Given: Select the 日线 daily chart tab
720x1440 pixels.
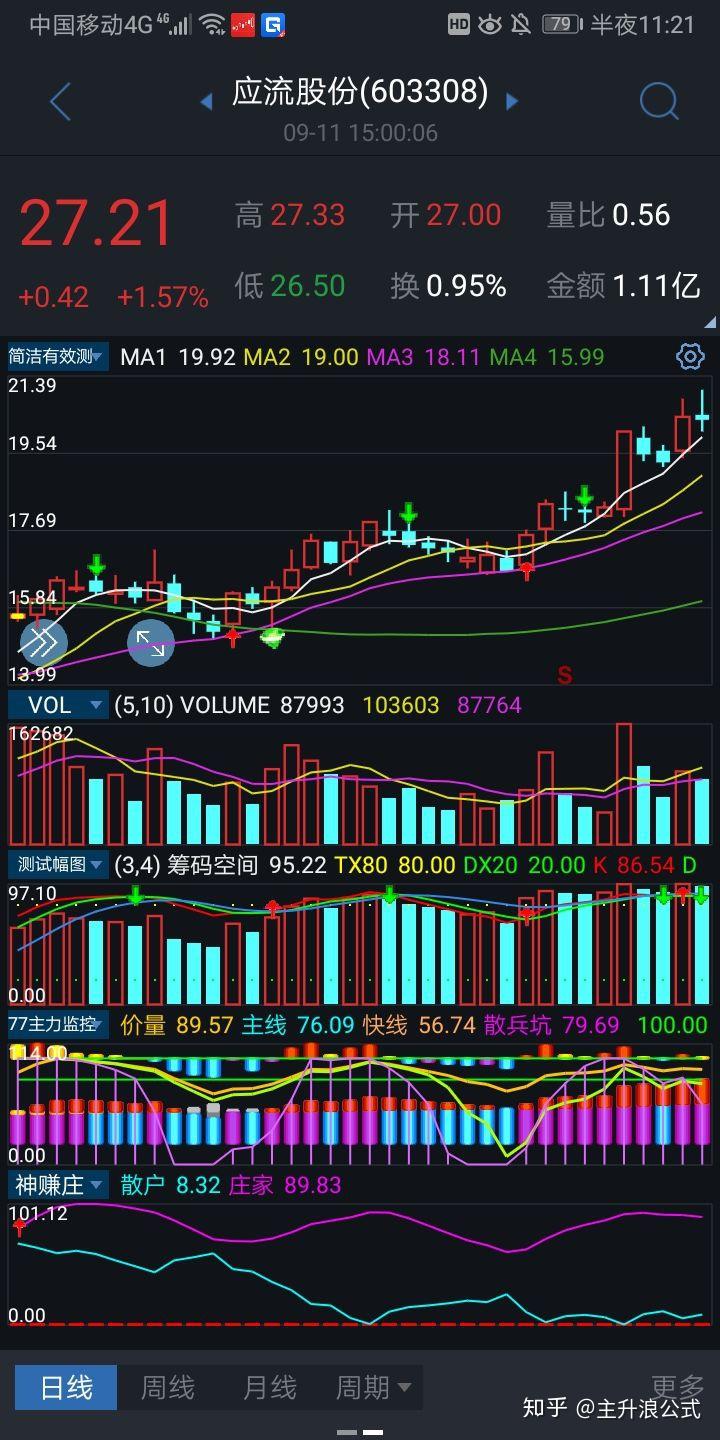Looking at the screenshot, I should coord(66,1388).
